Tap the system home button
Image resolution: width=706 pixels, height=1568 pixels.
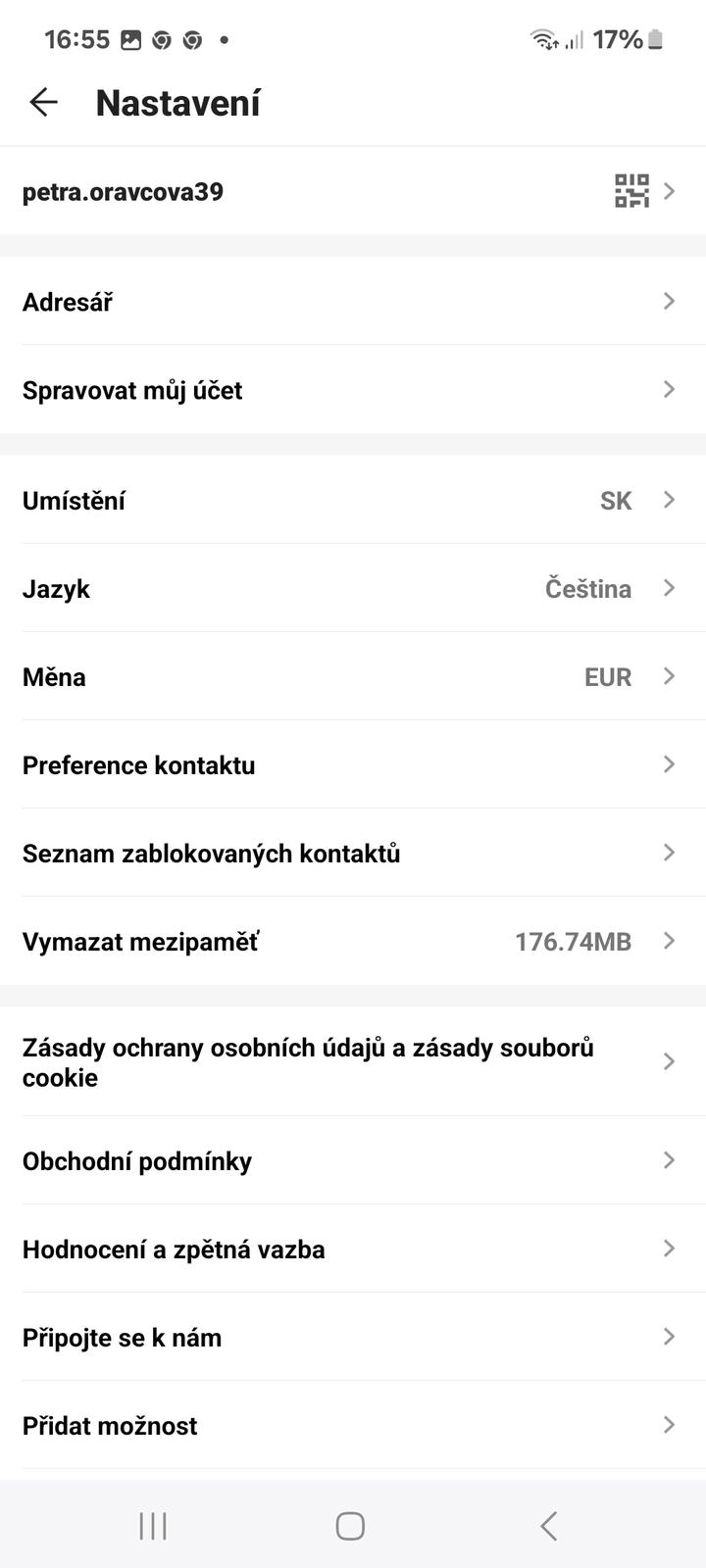(350, 1526)
